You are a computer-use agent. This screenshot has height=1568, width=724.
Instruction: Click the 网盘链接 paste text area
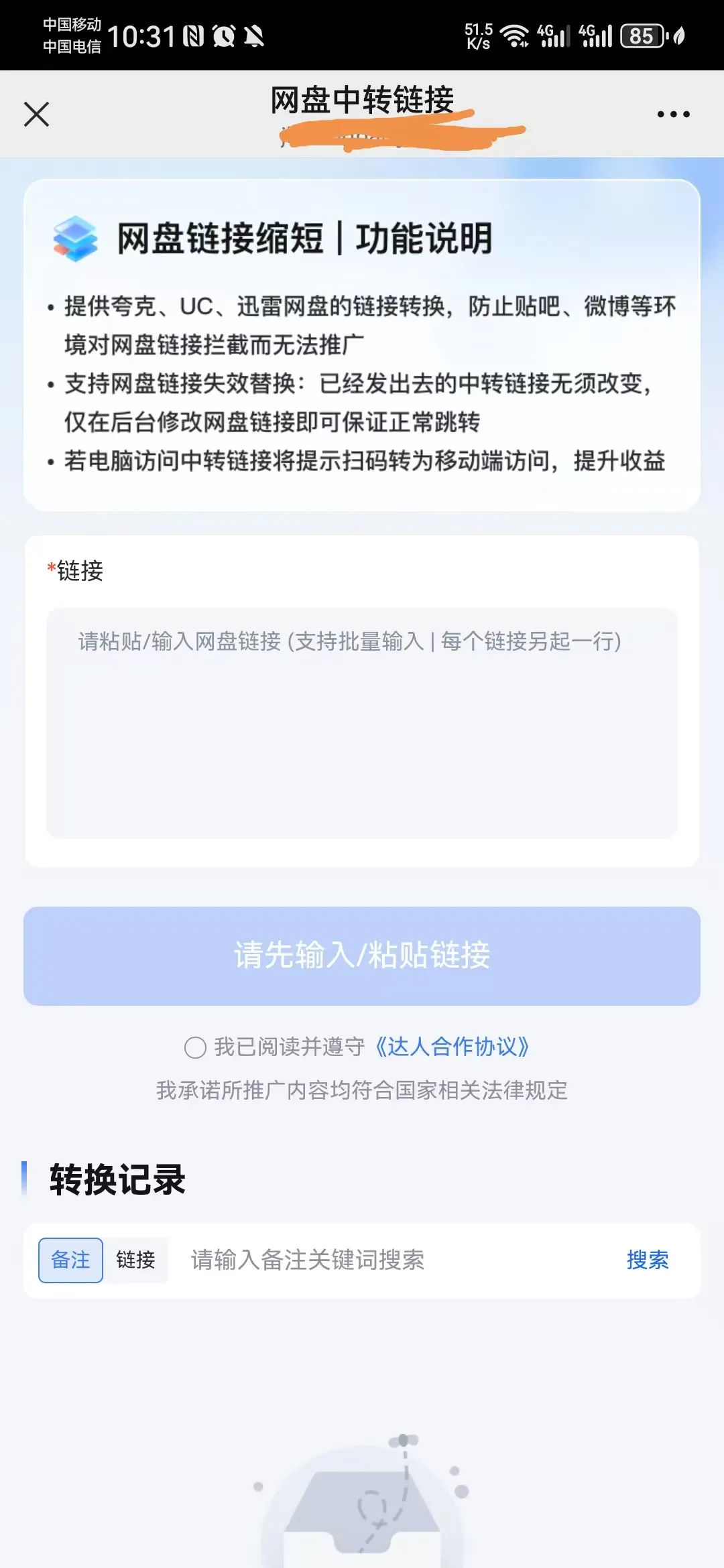click(x=362, y=720)
